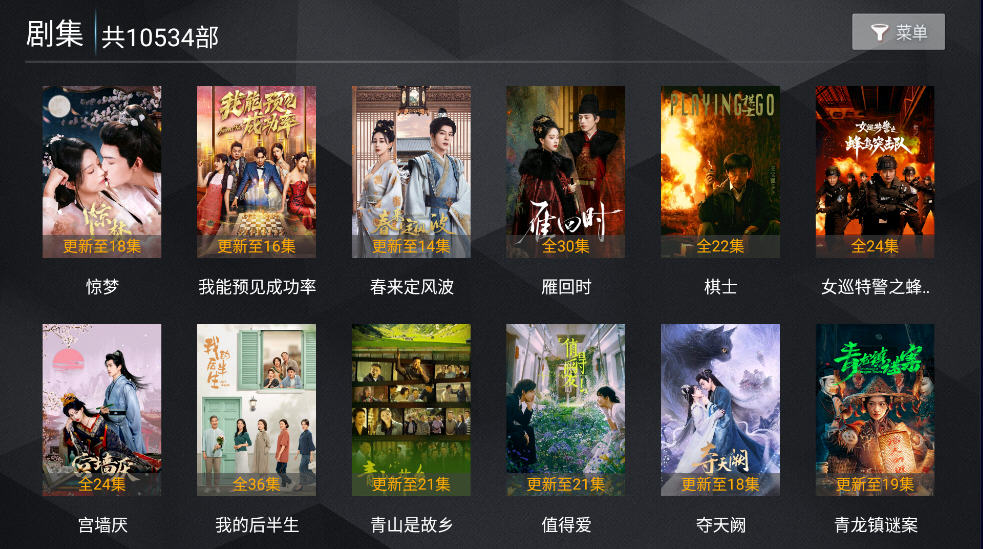
Task: Open the series 宫墙厌
Action: 102,410
